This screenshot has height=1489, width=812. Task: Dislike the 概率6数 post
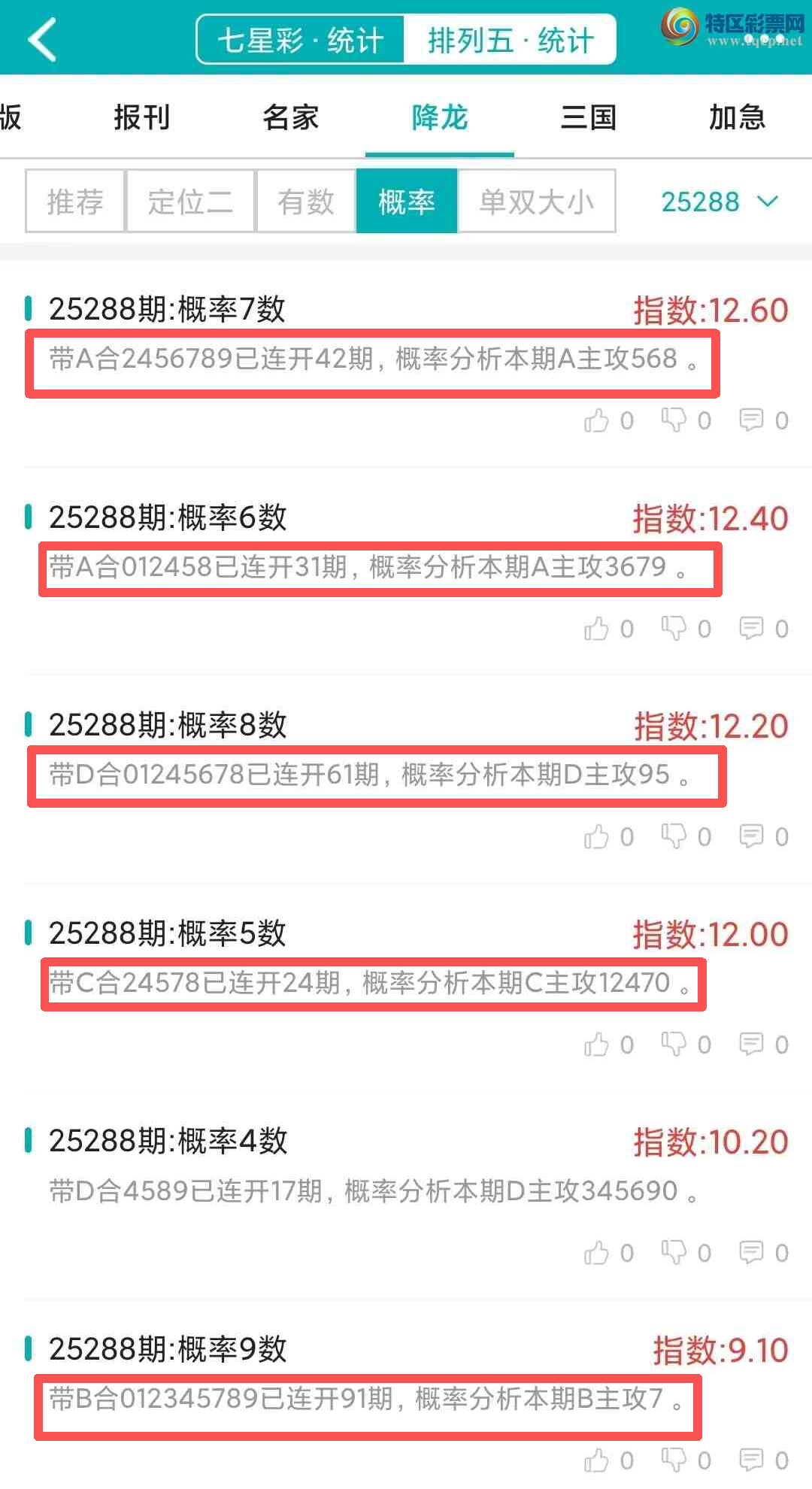pyautogui.click(x=674, y=628)
